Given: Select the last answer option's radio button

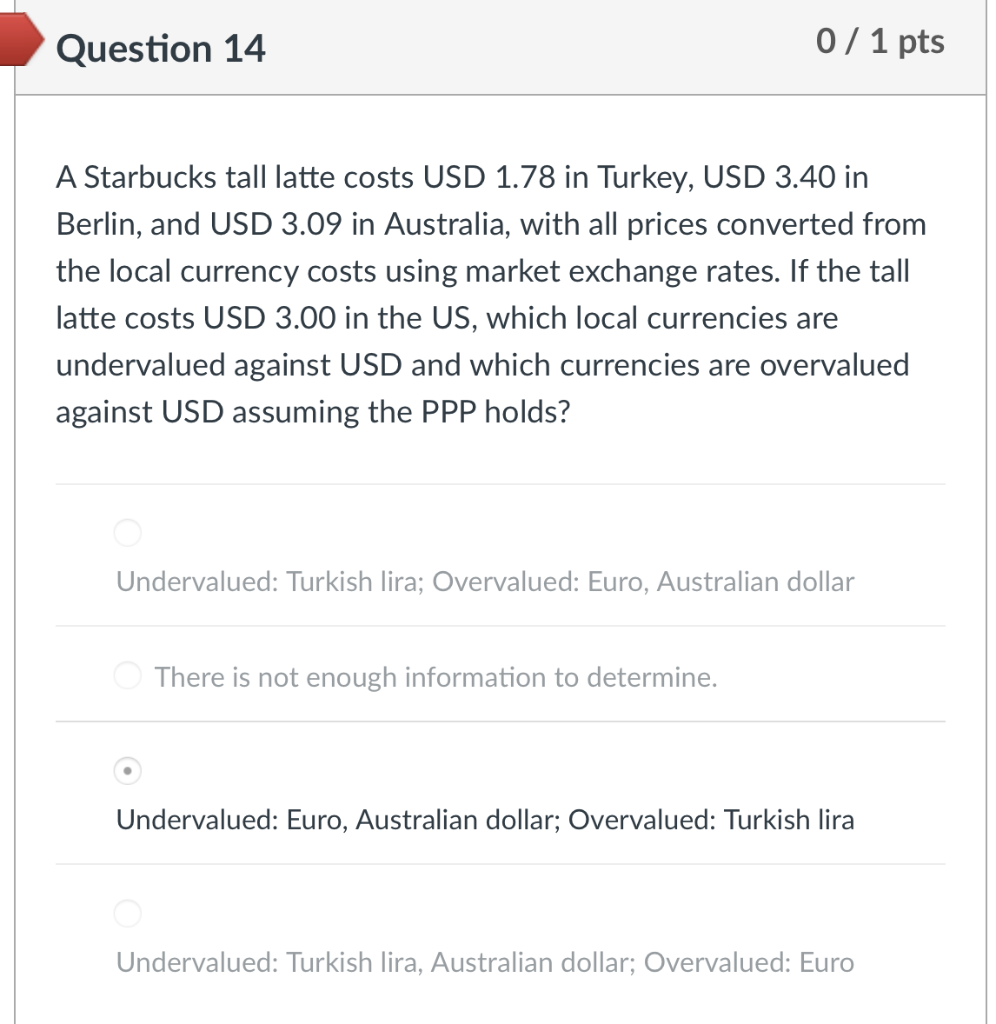Looking at the screenshot, I should [x=127, y=913].
